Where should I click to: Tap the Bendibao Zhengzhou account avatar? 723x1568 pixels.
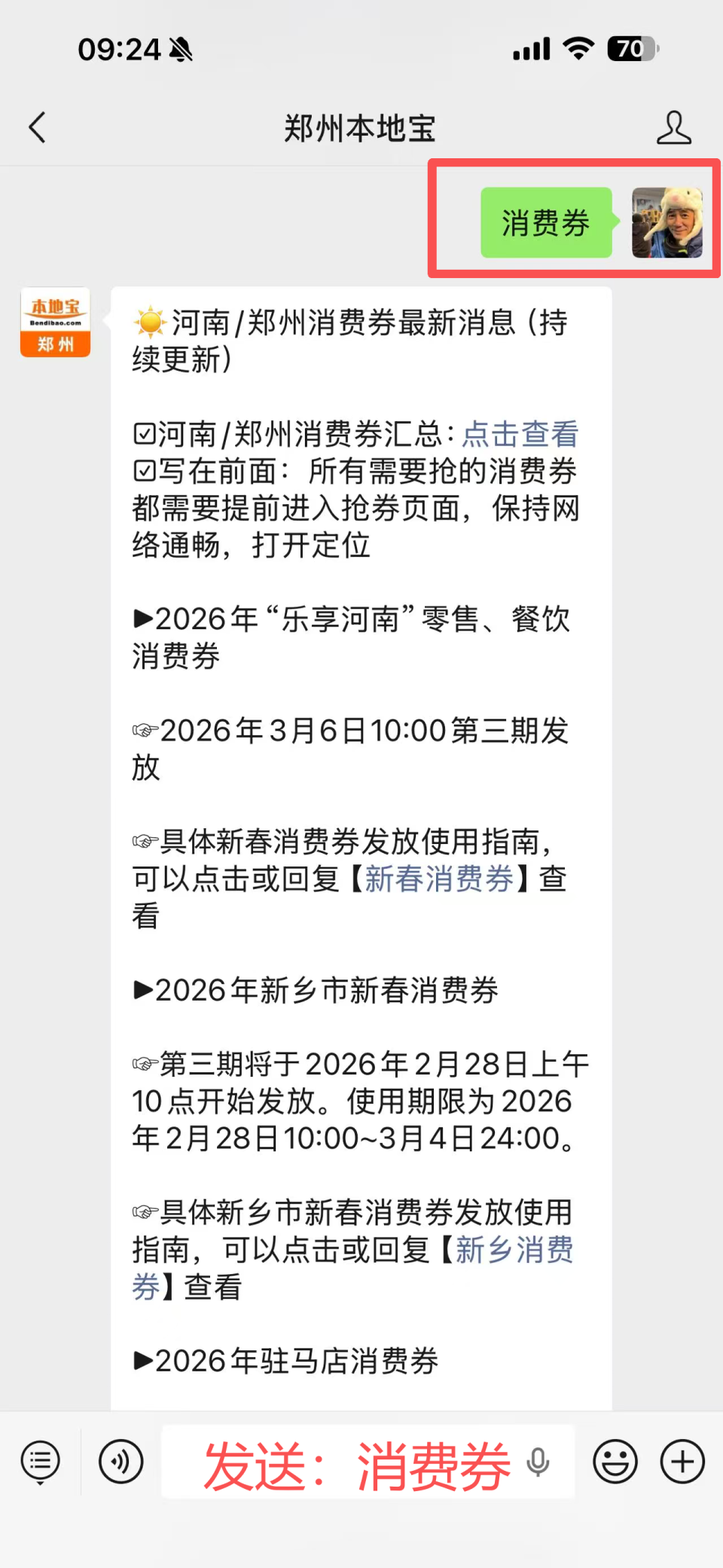[x=54, y=321]
